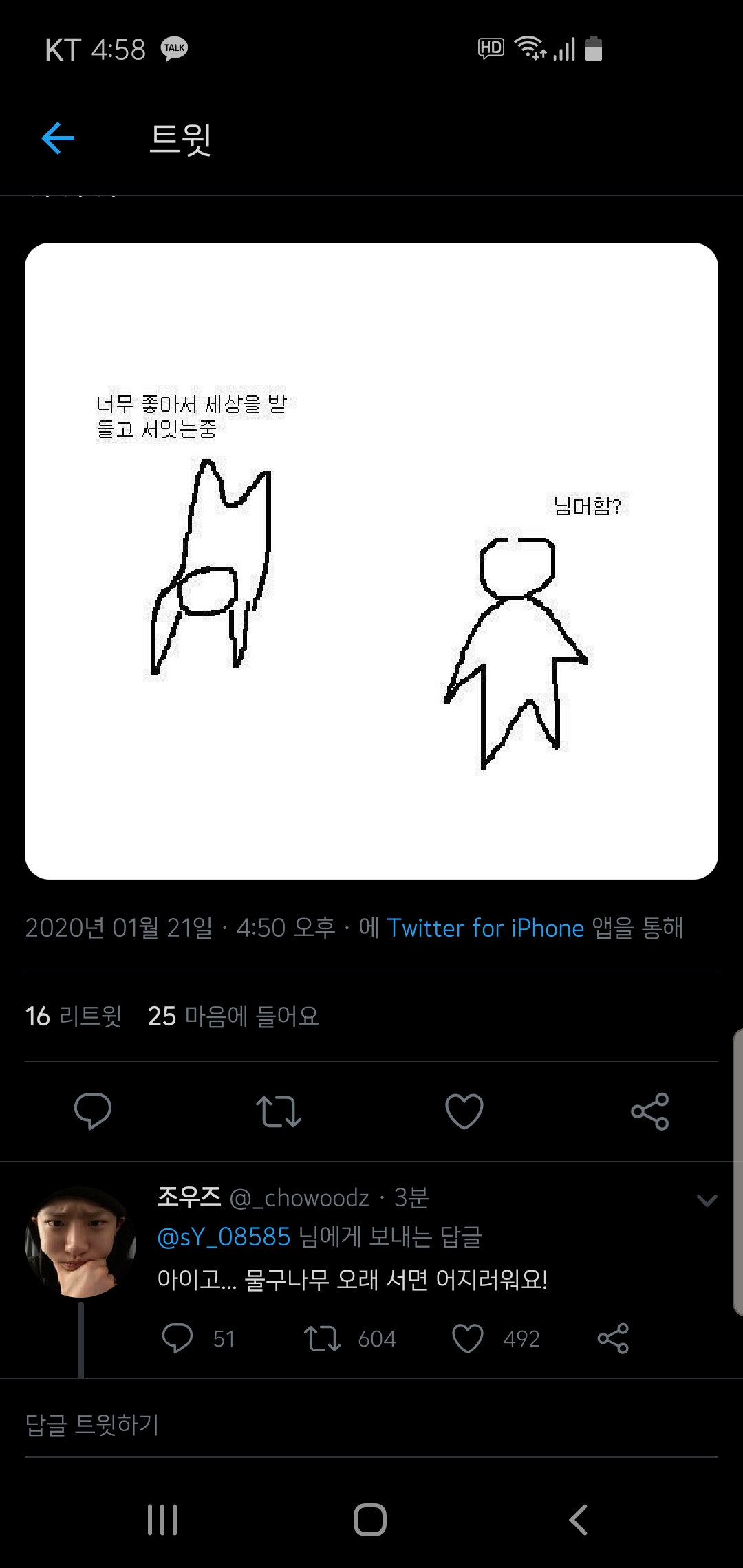Tap the Home button in navigation bar
Viewport: 743px width, 1568px height.
(x=371, y=1521)
